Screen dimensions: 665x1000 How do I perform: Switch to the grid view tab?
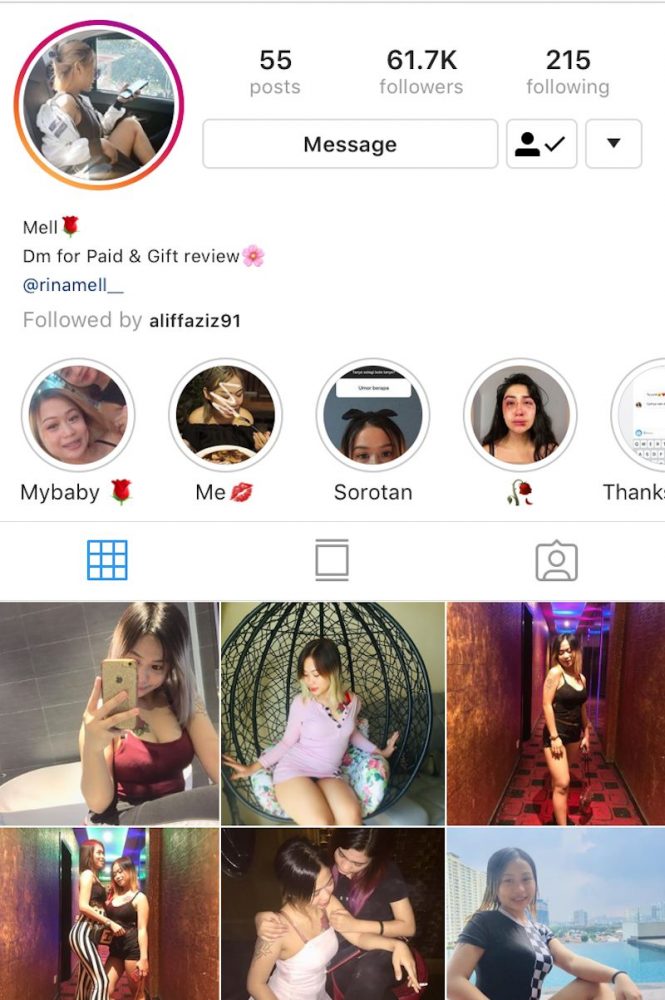pos(107,560)
